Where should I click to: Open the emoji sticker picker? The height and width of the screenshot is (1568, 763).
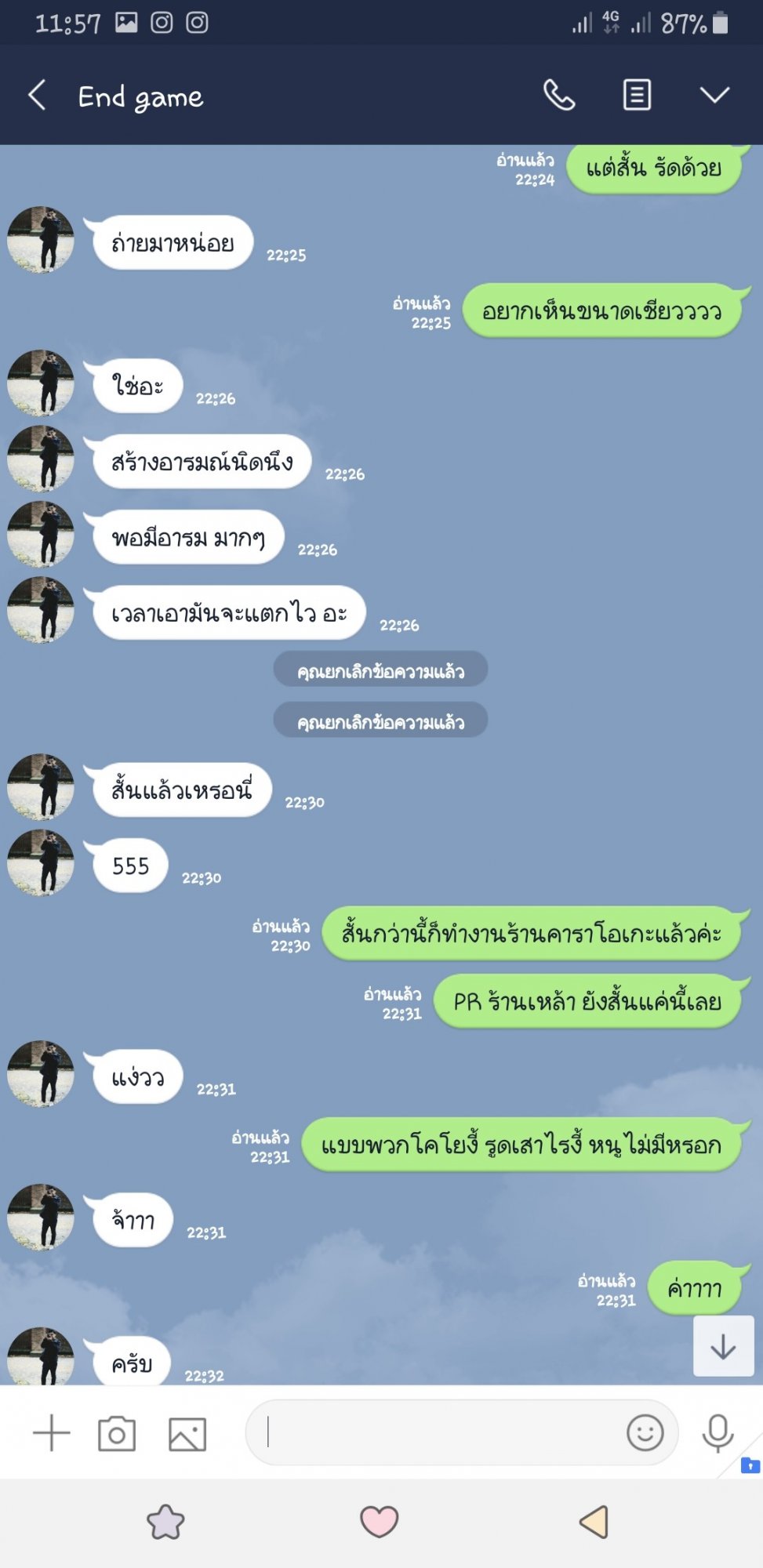[x=645, y=1432]
